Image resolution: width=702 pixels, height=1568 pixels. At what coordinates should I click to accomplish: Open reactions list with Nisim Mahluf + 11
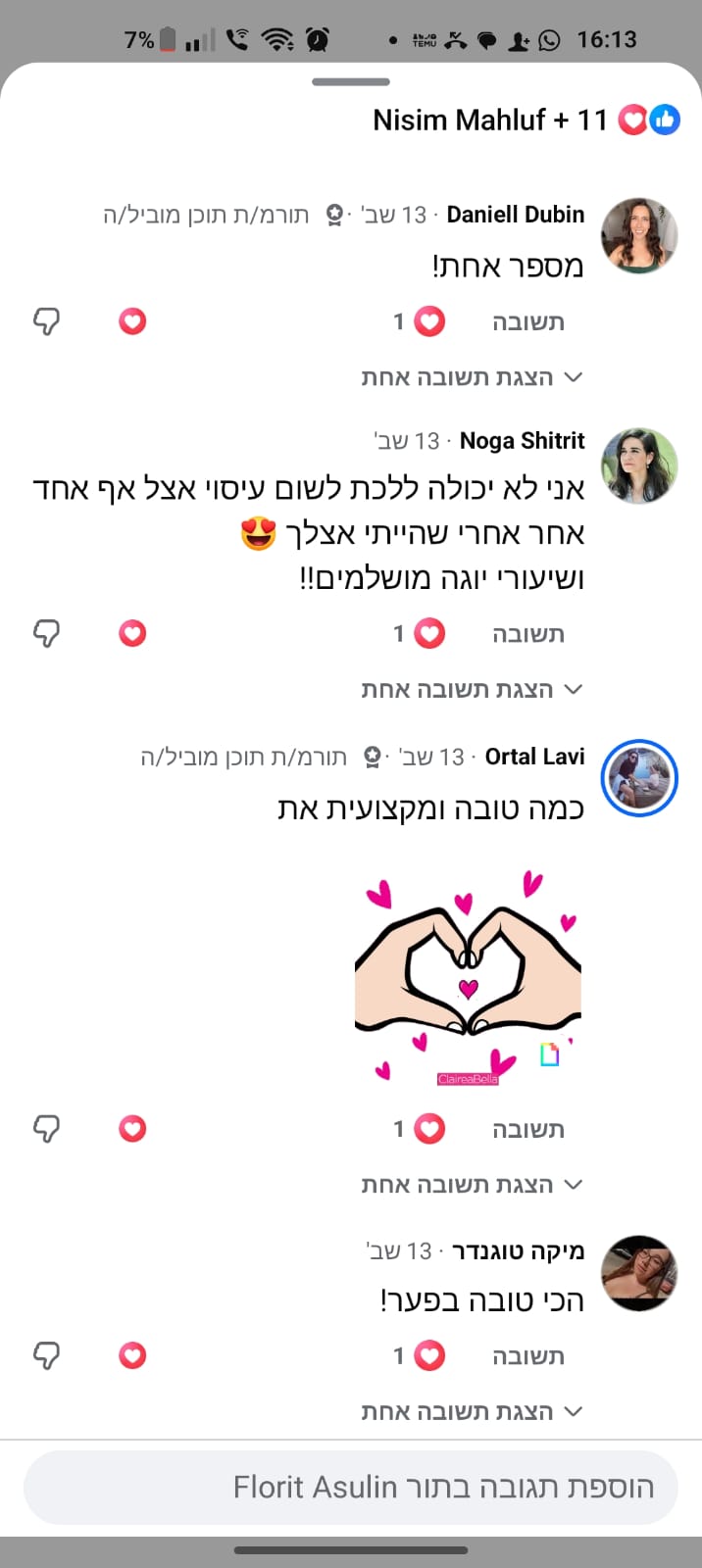525,121
